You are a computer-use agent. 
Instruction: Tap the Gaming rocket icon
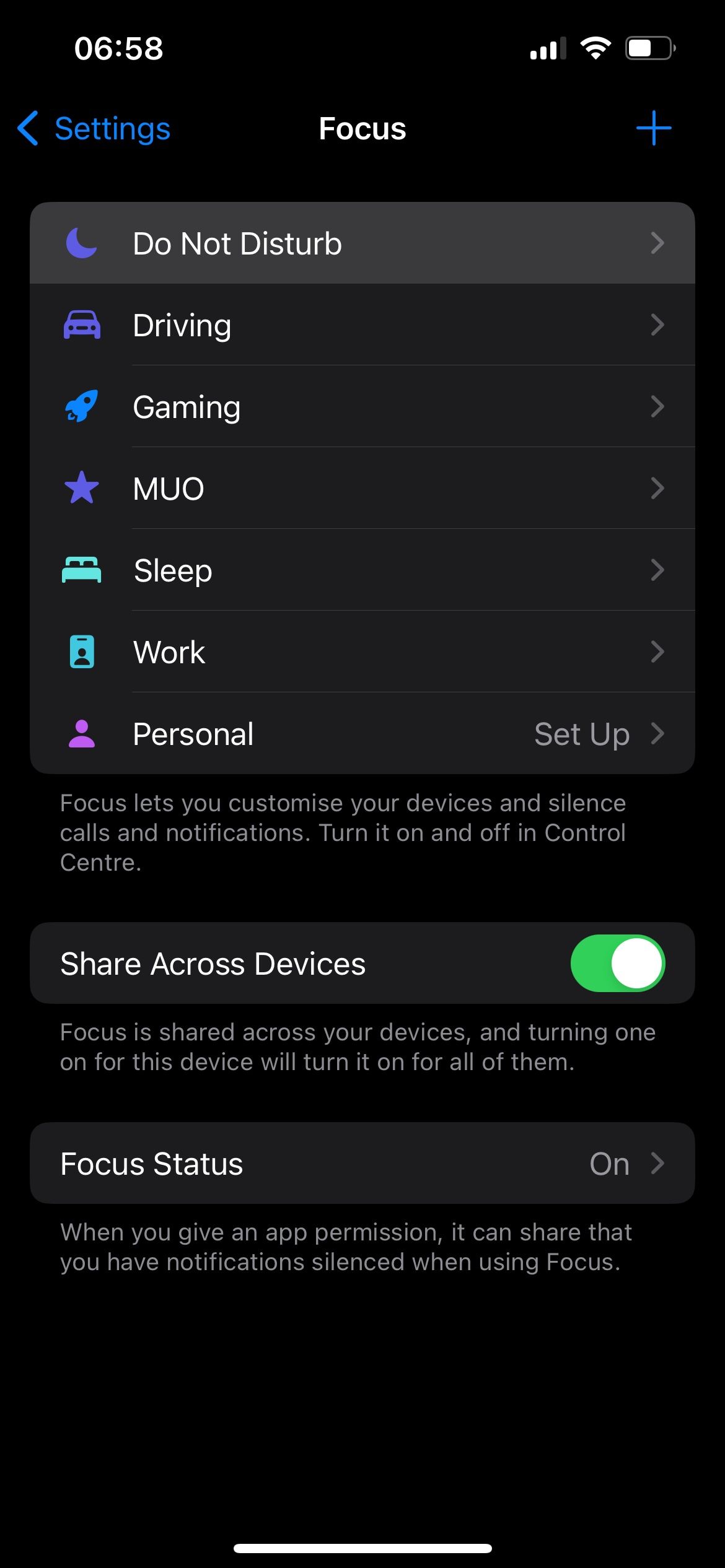(81, 406)
